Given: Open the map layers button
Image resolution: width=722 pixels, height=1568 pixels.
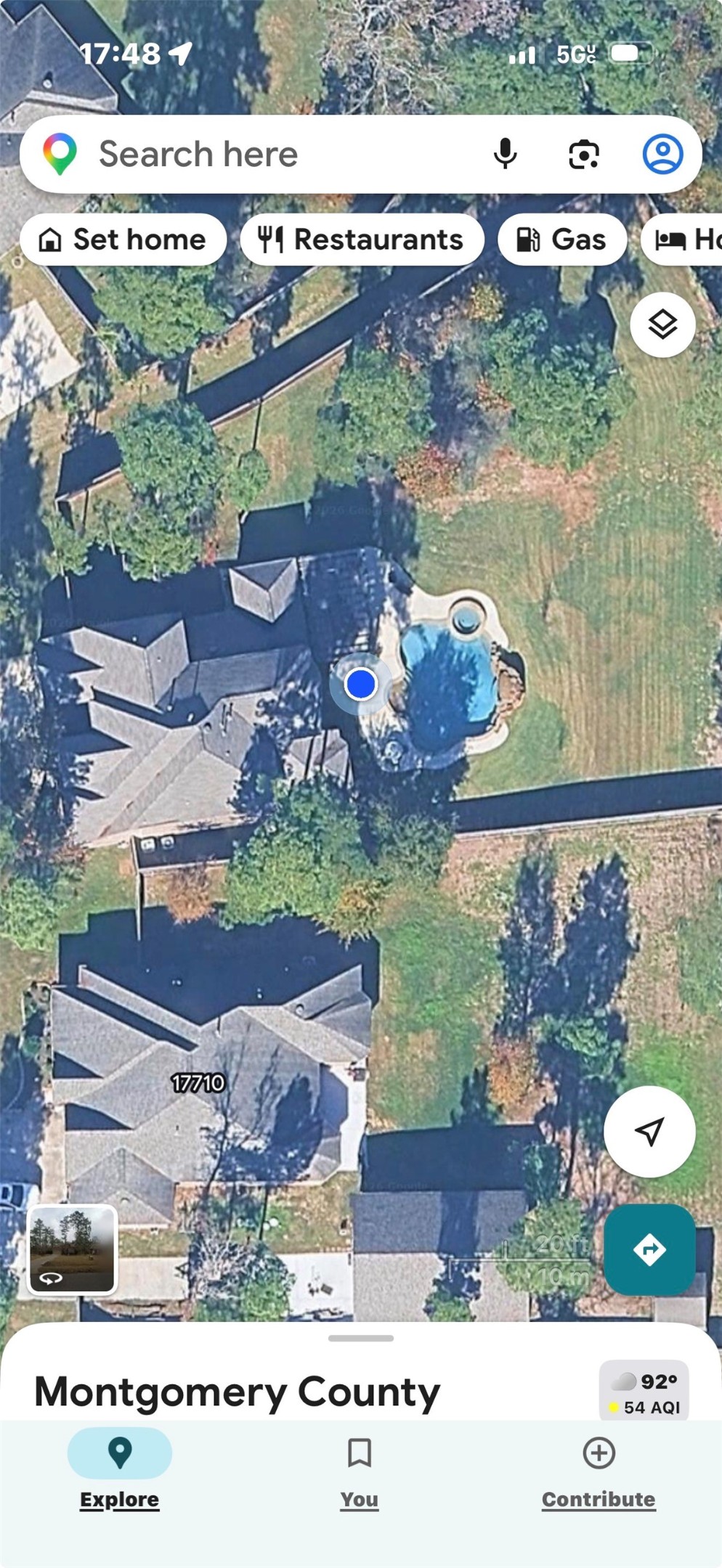Looking at the screenshot, I should coord(662,324).
